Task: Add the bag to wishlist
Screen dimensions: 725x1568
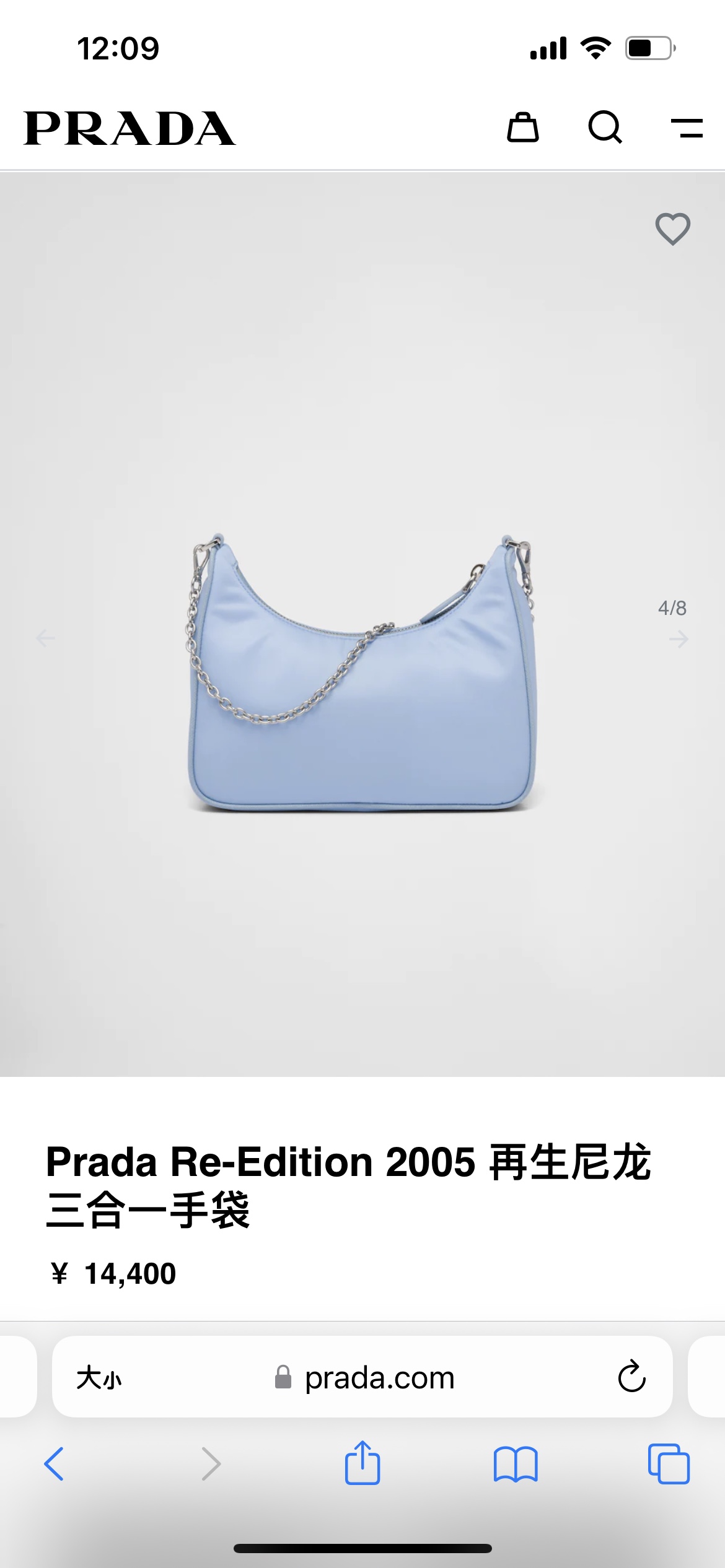Action: (673, 229)
